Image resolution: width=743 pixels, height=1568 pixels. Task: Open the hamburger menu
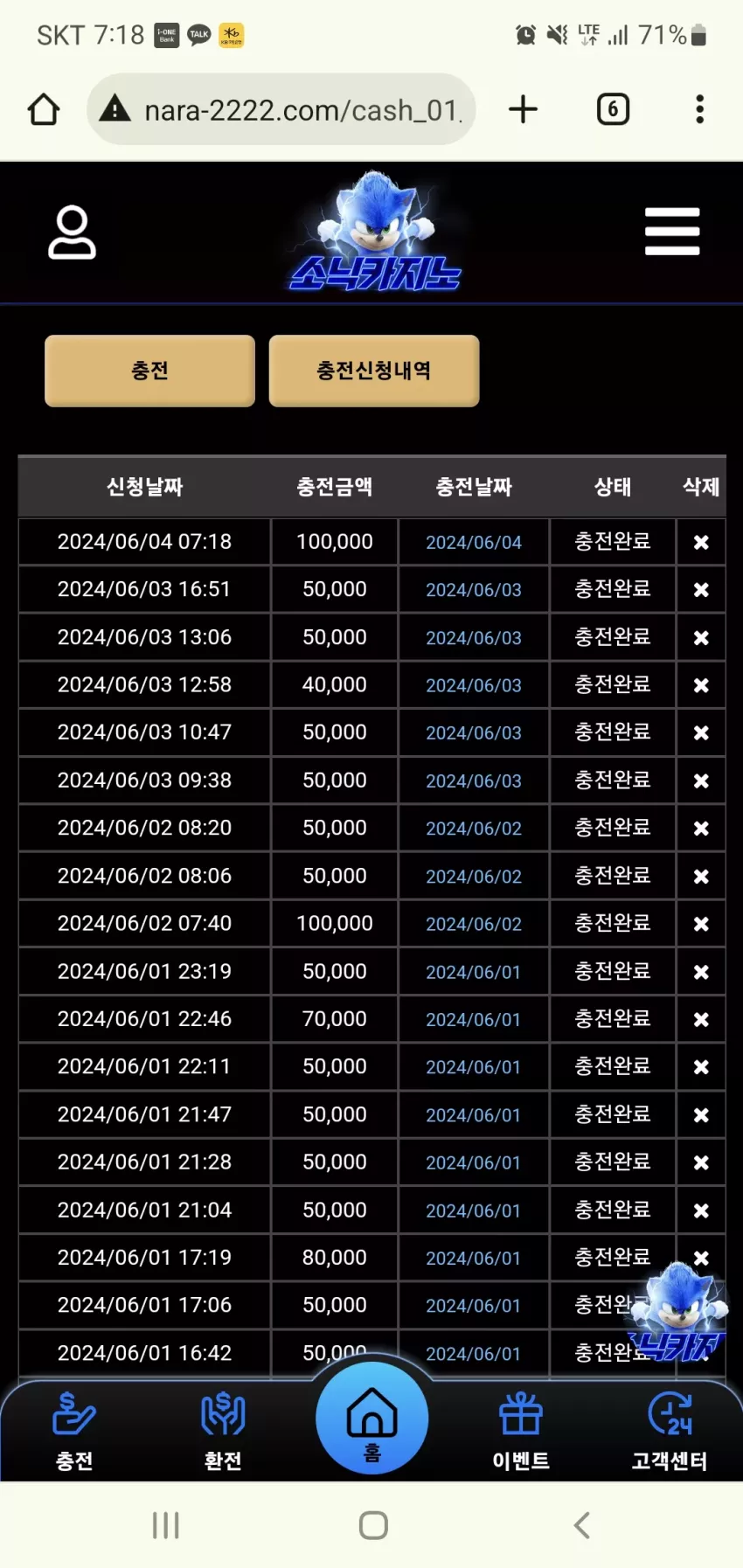[672, 232]
